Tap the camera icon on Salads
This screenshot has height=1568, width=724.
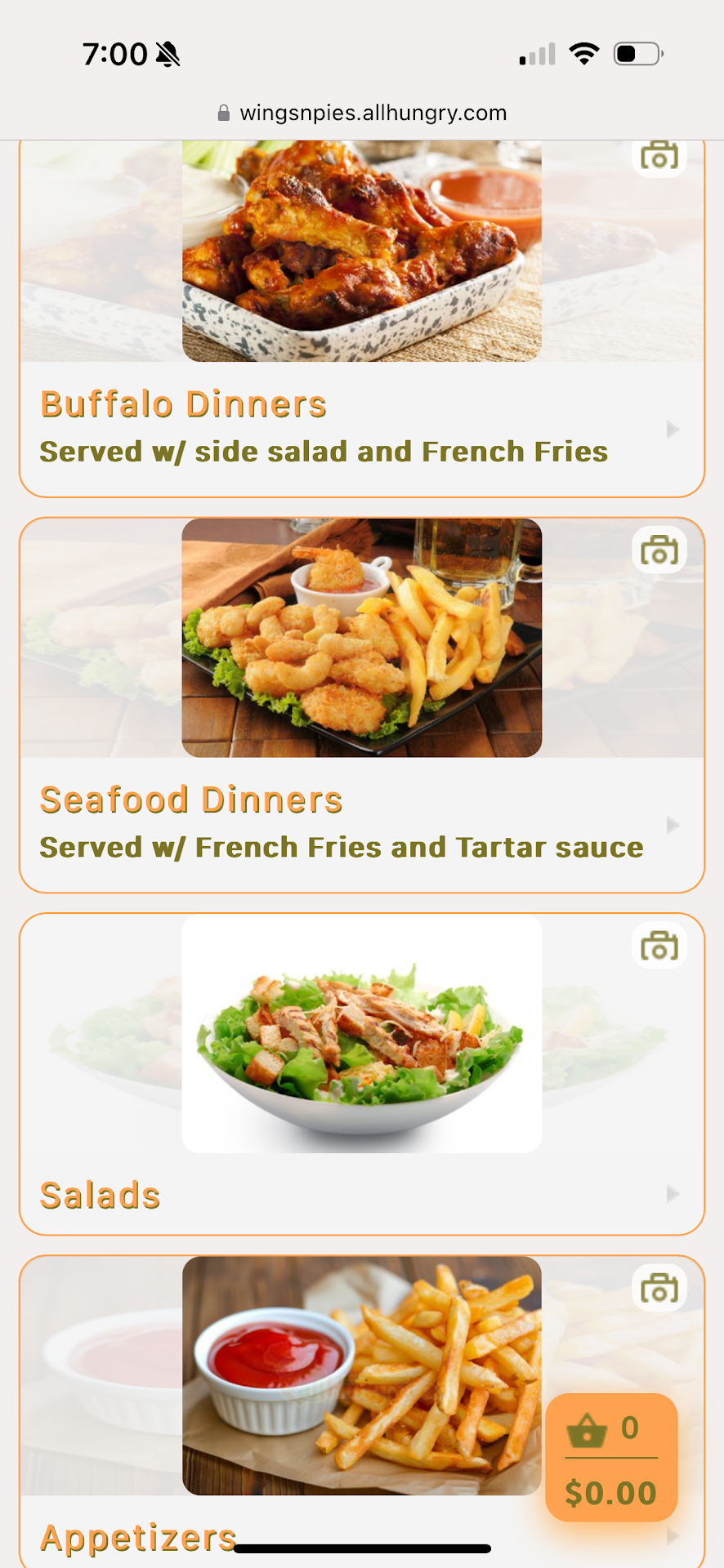659,946
